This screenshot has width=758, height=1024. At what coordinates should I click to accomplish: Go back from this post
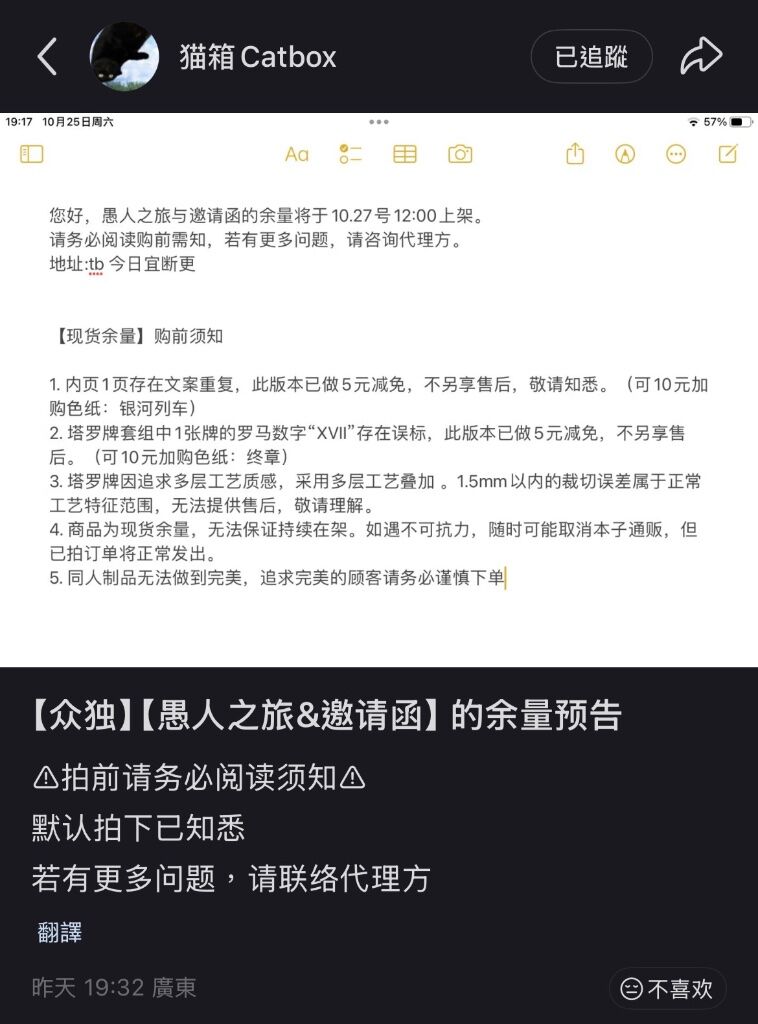(47, 57)
